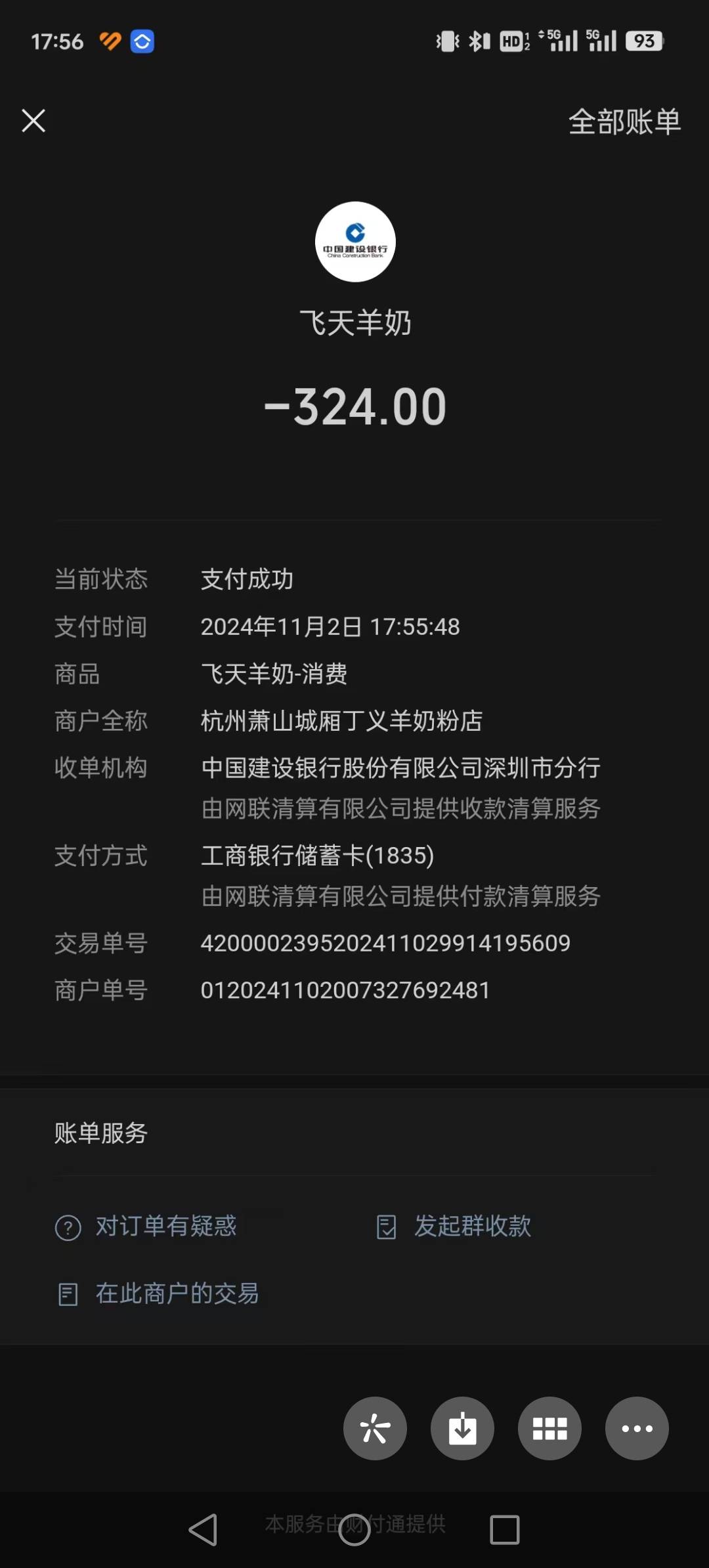Open the floating grid apps icon
Viewport: 709px width, 1568px height.
[549, 1428]
